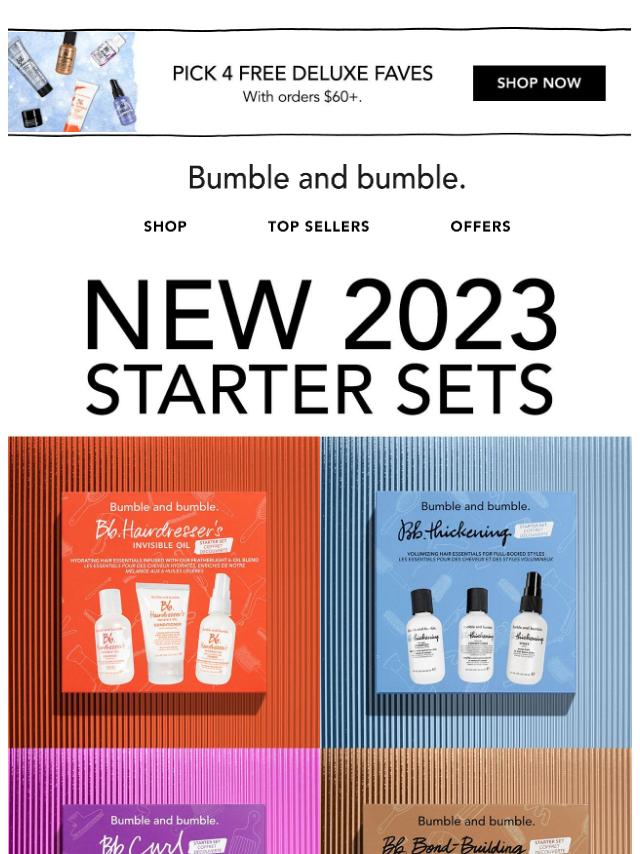
Task: Open the Thickening starter set
Action: click(476, 592)
